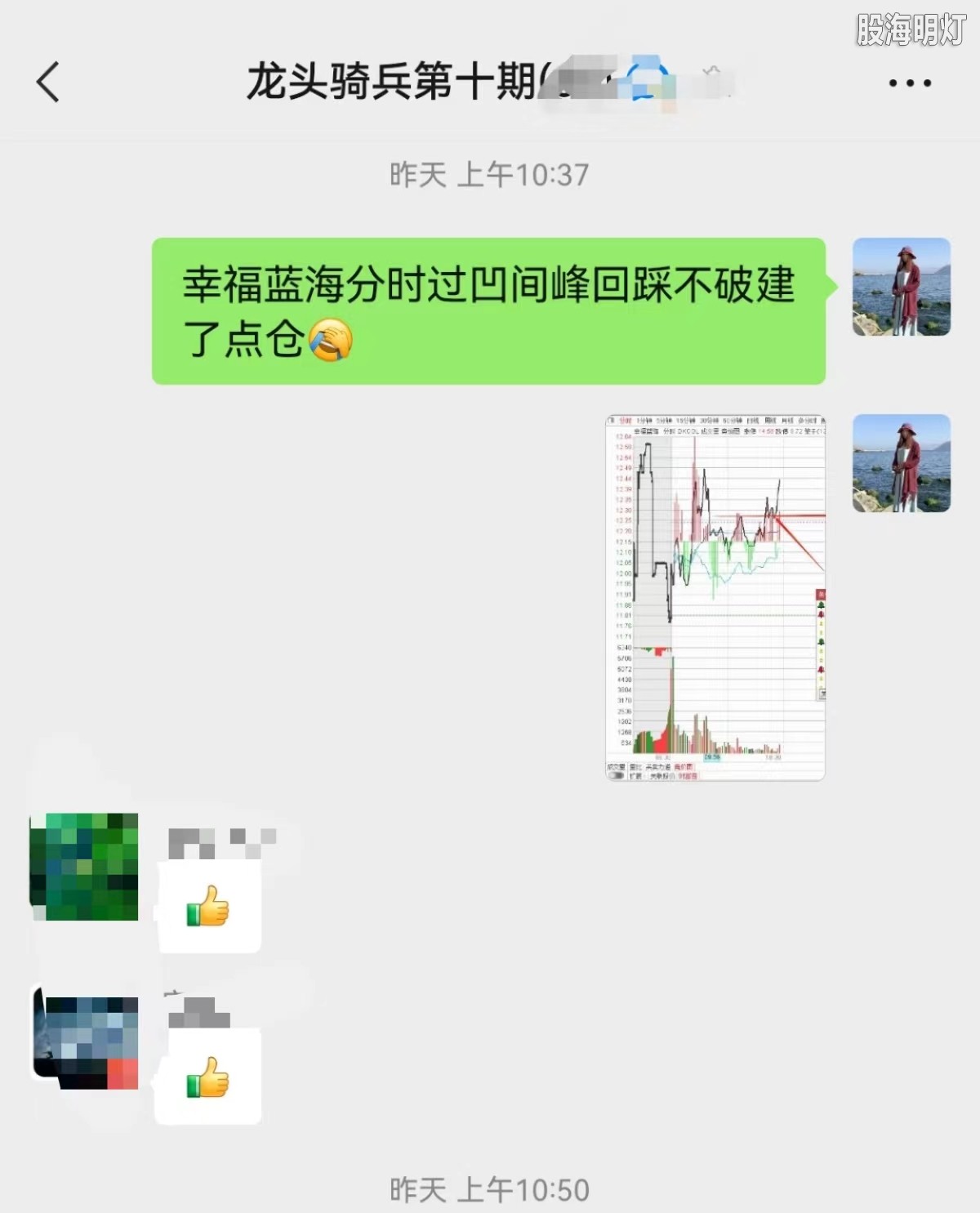980x1213 pixels.
Task: Tap the first thumbs-up emoji reply
Action: pyautogui.click(x=209, y=903)
